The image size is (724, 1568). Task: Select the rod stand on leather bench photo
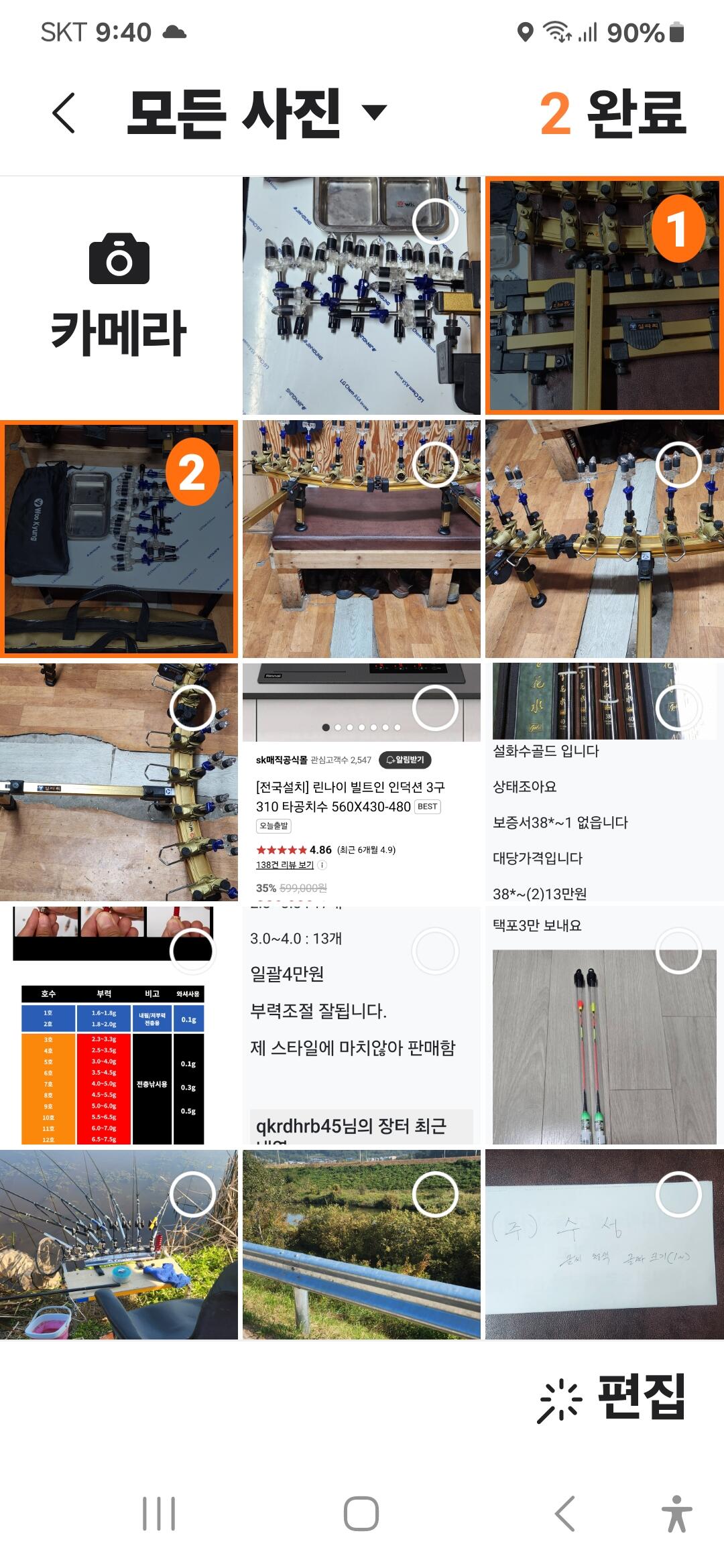coord(435,464)
